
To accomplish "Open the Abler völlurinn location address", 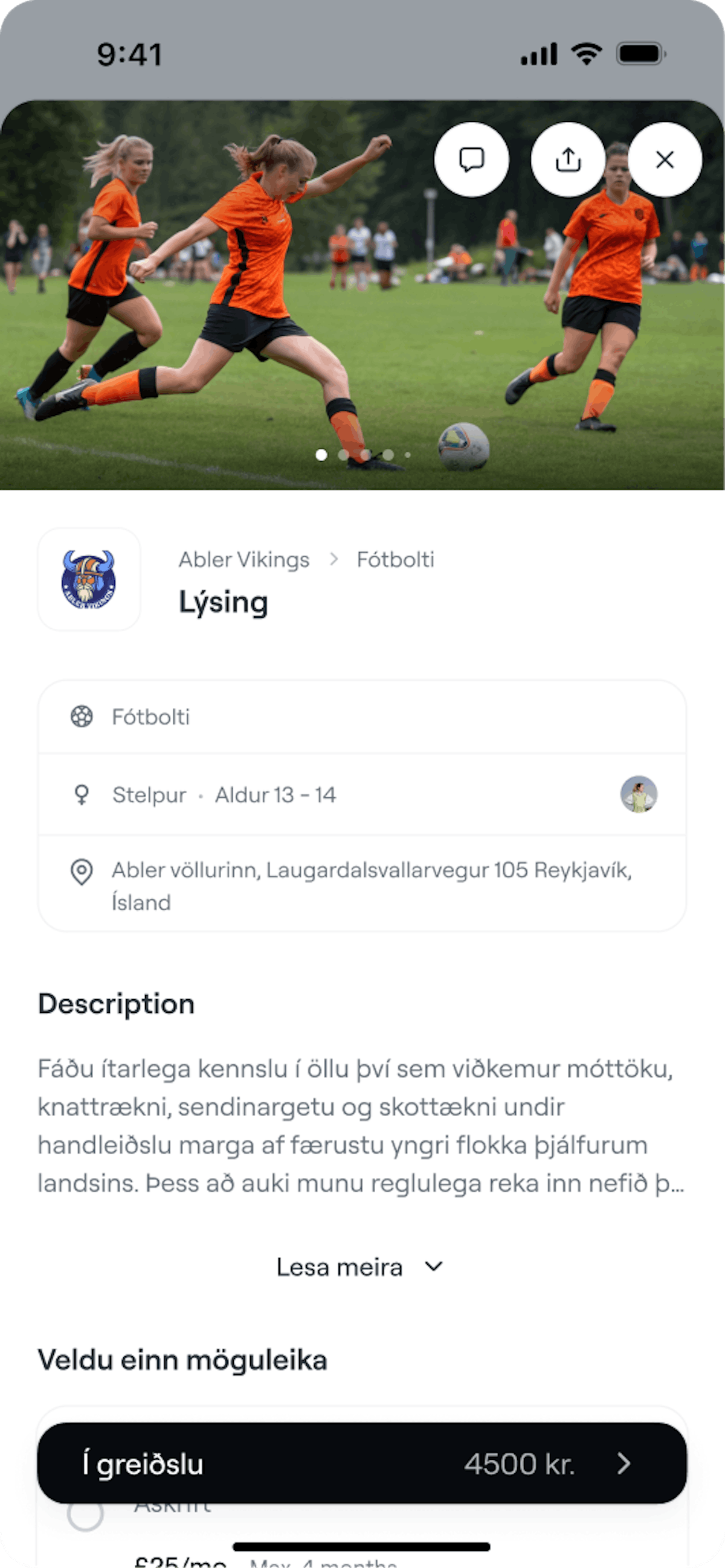I will coord(372,885).
